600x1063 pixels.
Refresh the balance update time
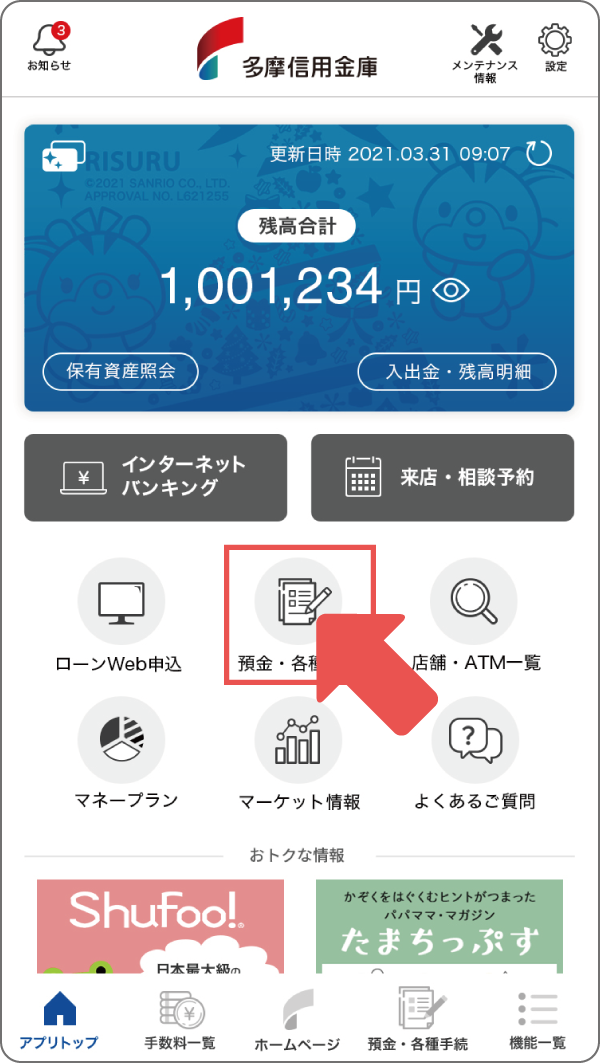539,154
